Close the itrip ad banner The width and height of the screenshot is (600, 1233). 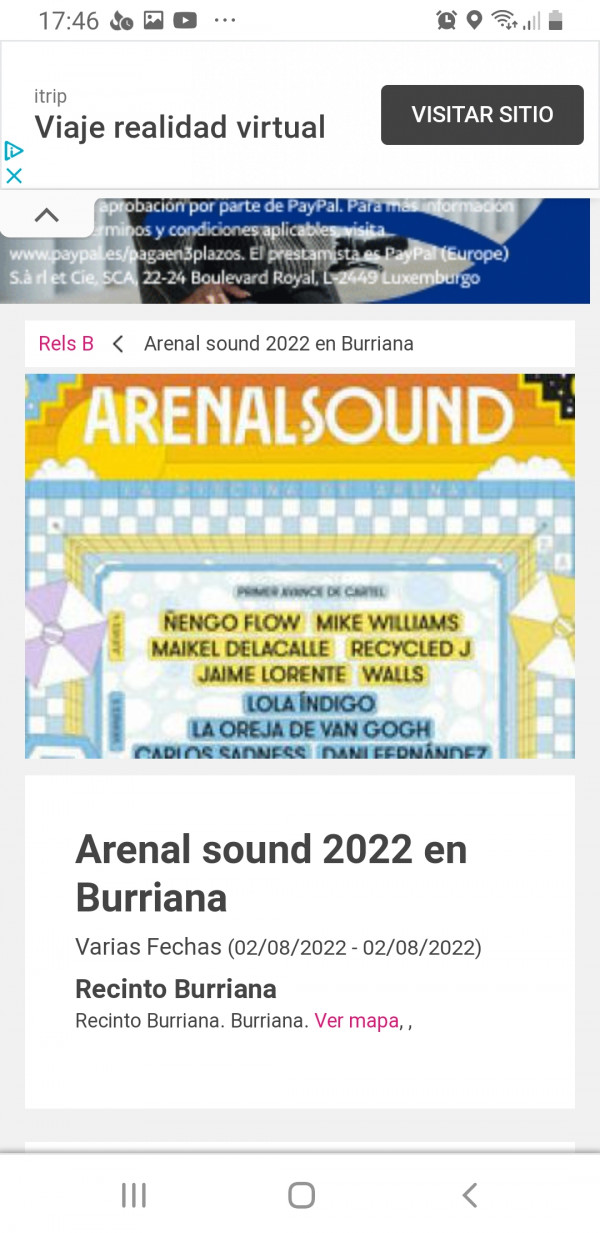tap(14, 175)
